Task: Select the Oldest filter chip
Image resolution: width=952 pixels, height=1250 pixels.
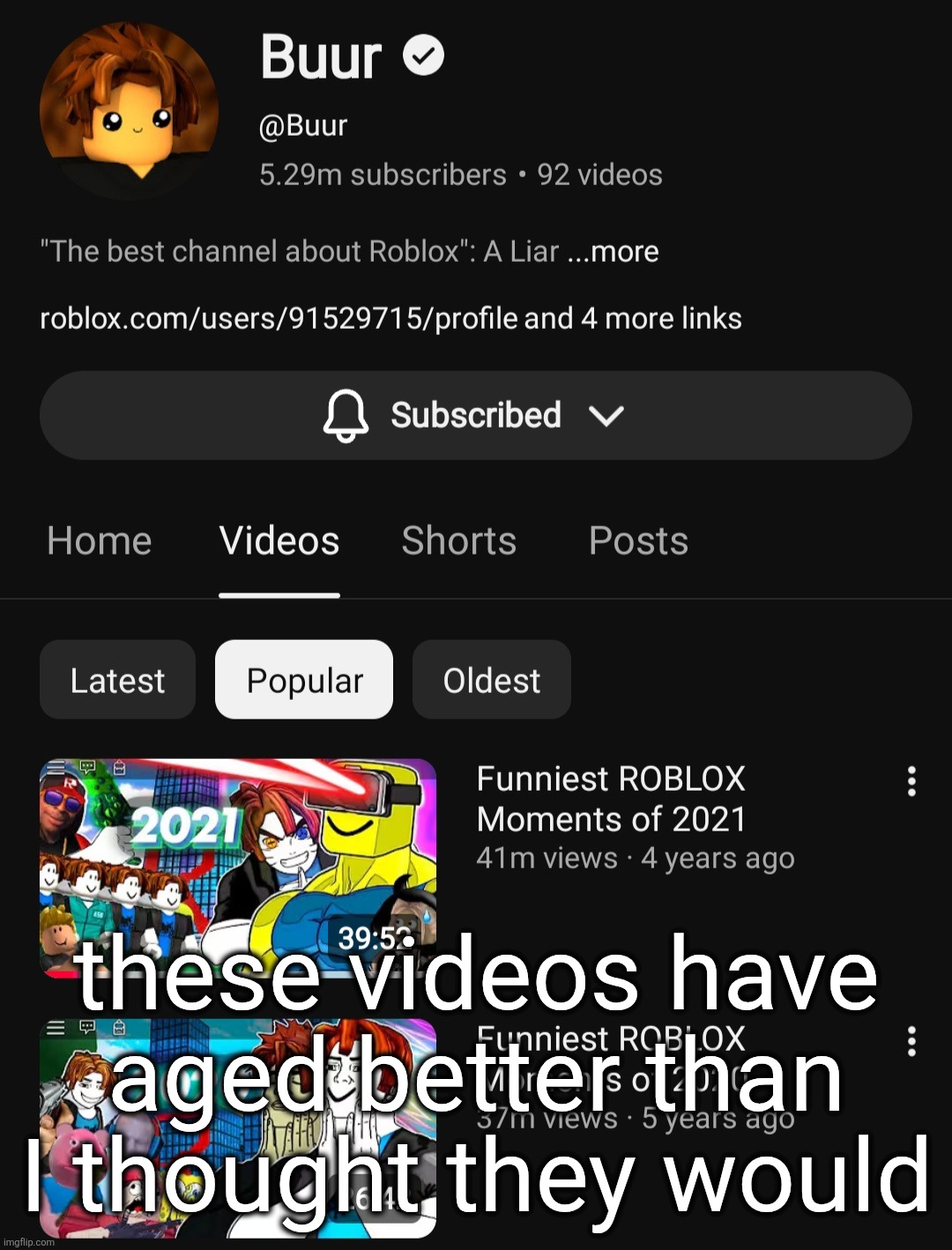Action: [491, 680]
